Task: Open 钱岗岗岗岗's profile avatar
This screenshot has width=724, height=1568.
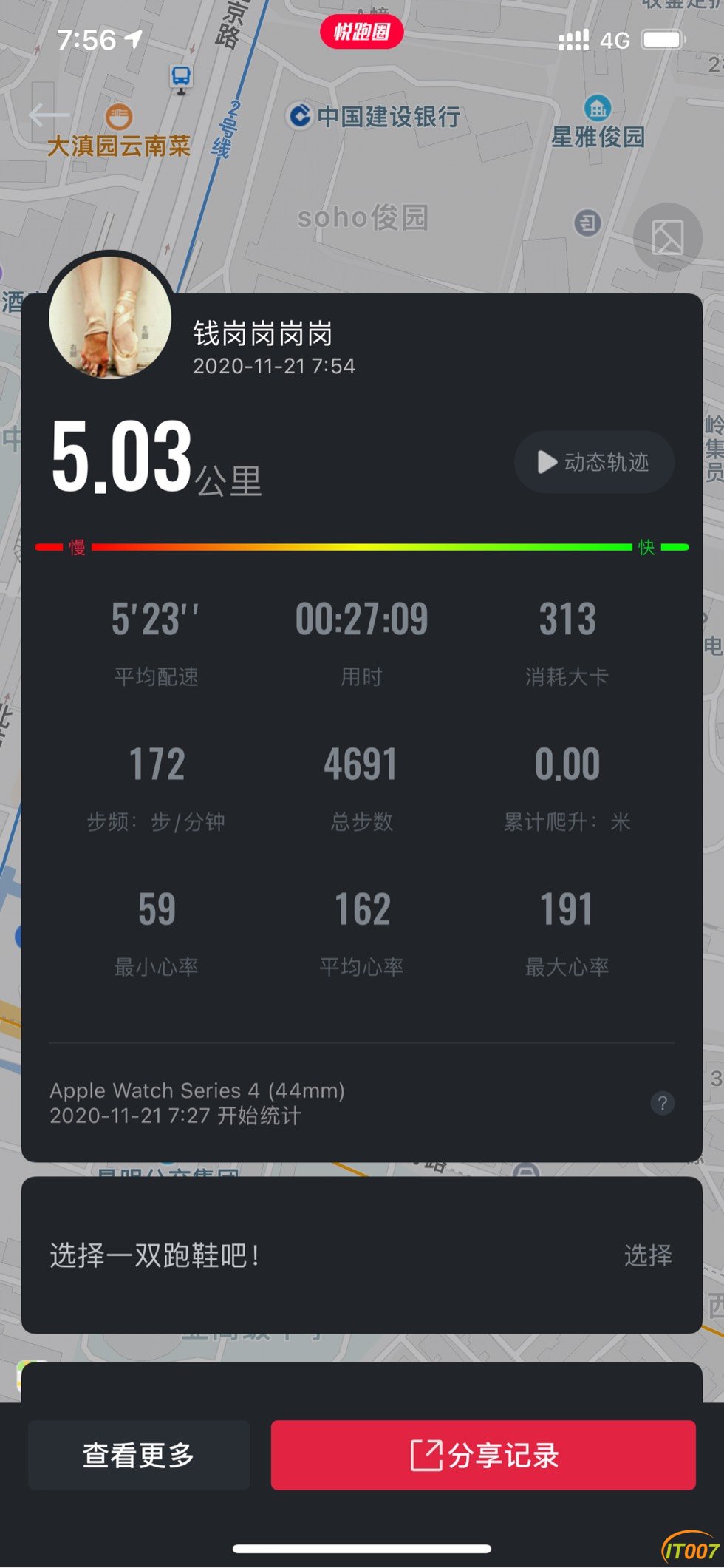Action: pyautogui.click(x=111, y=318)
